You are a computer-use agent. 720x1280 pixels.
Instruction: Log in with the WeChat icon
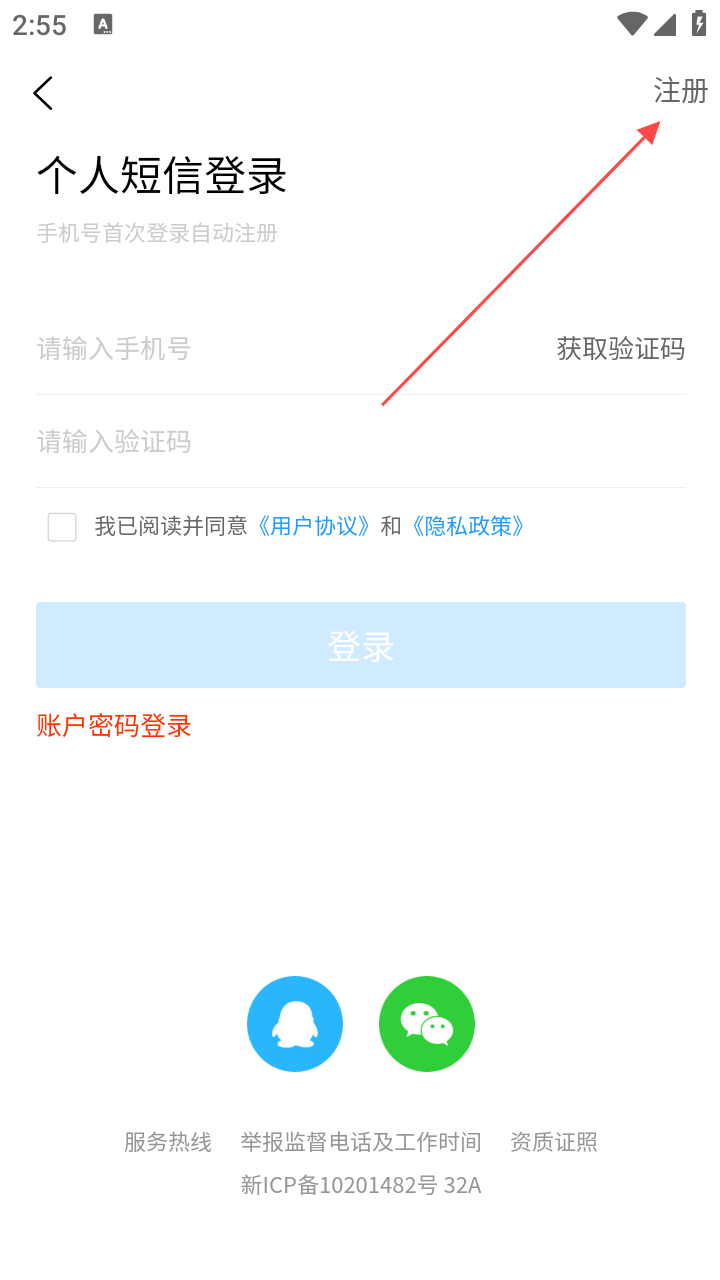(427, 1024)
